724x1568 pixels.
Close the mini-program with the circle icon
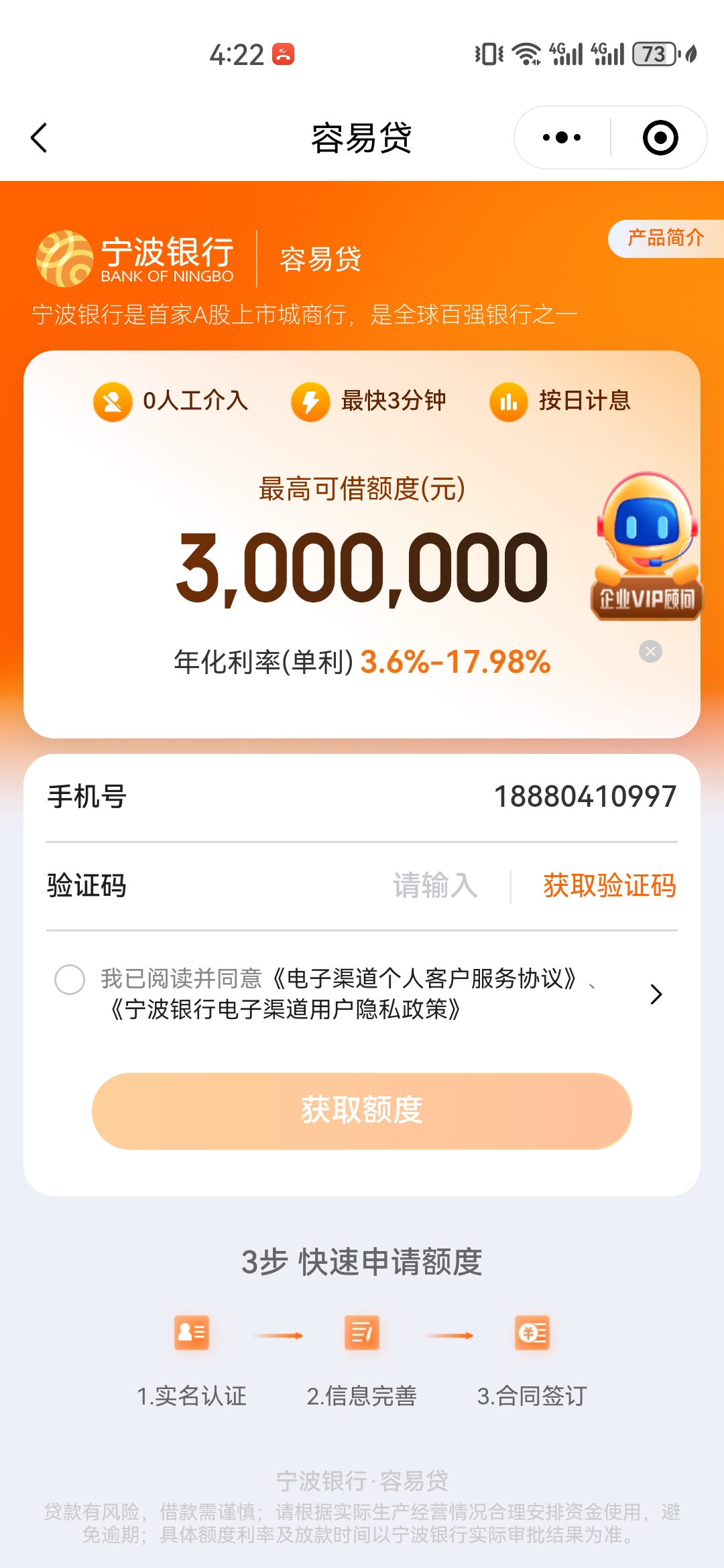click(x=660, y=138)
